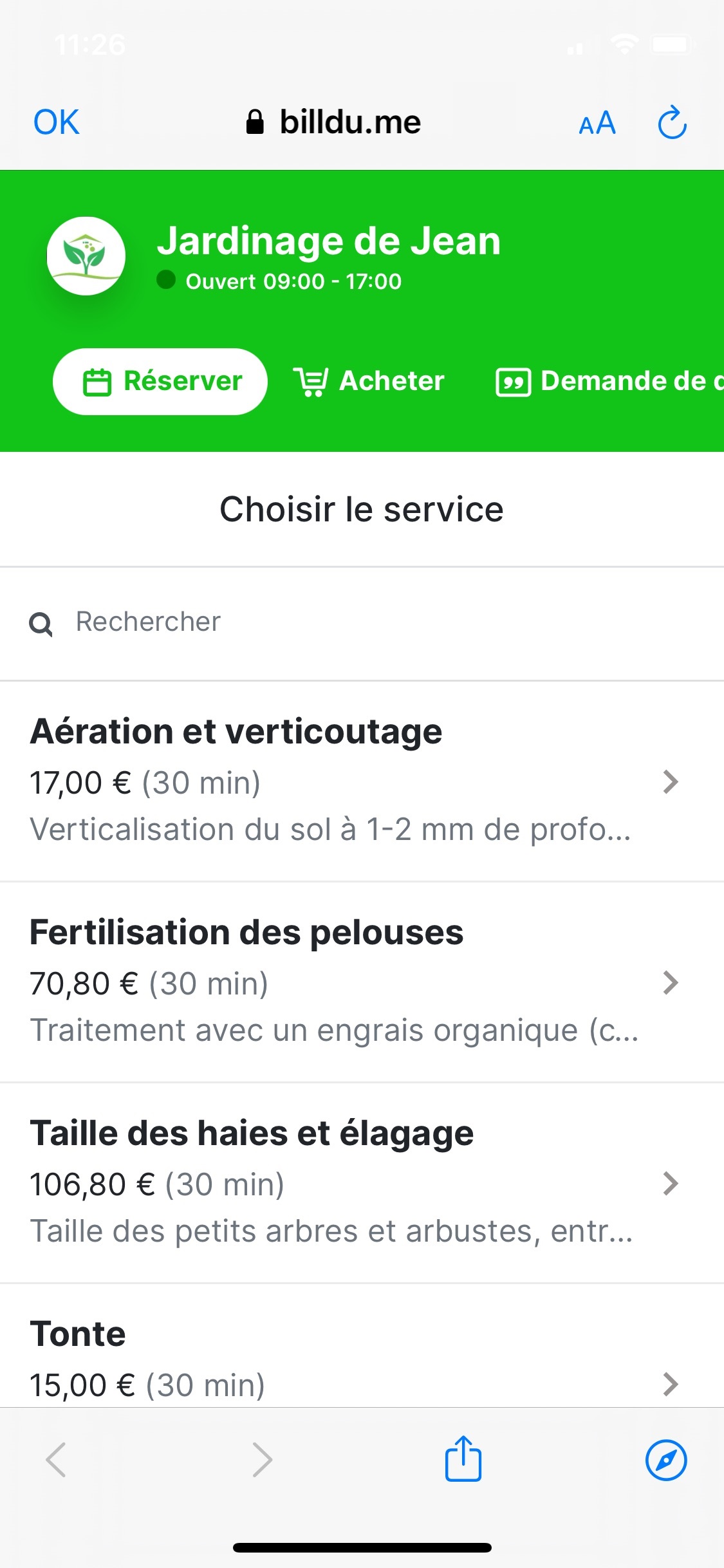Choose the Aération et verticoutage service
The height and width of the screenshot is (1568, 724).
362,781
